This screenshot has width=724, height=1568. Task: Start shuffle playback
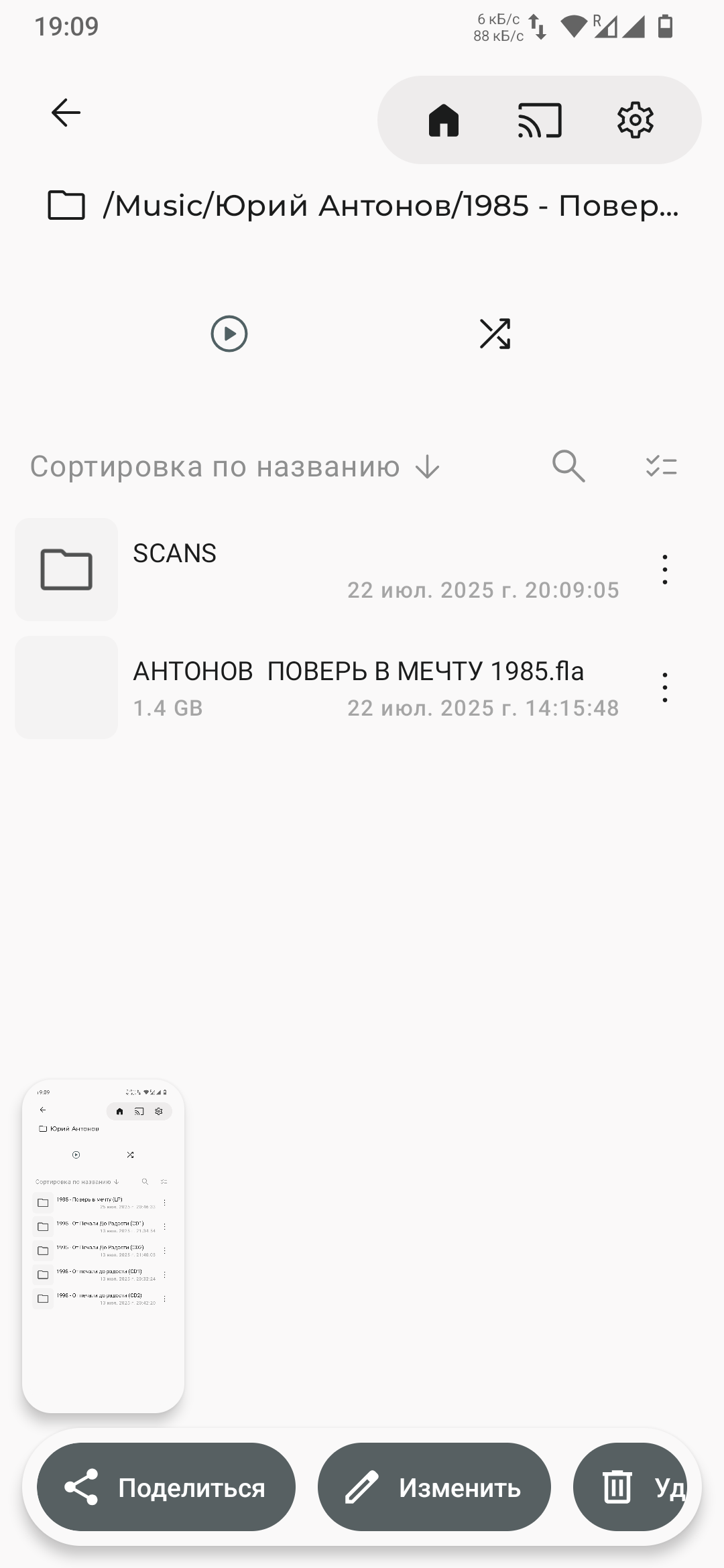[x=495, y=334]
